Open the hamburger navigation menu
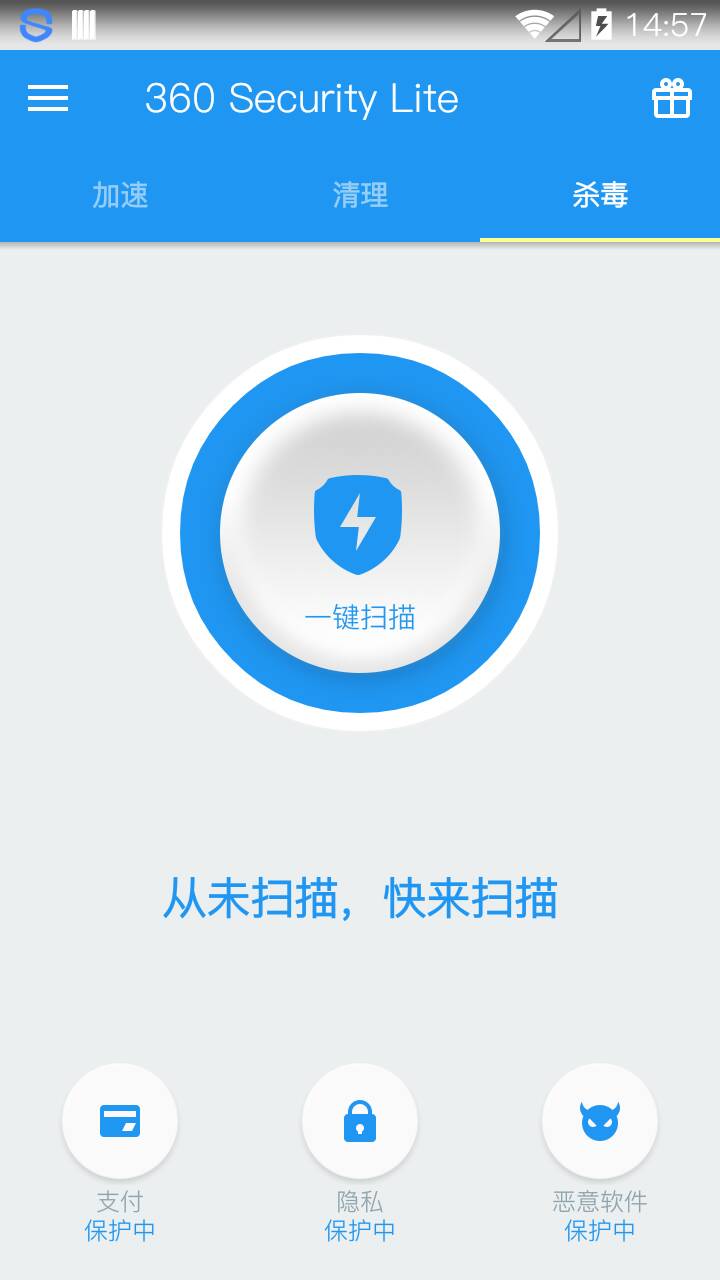The image size is (720, 1280). click(47, 99)
